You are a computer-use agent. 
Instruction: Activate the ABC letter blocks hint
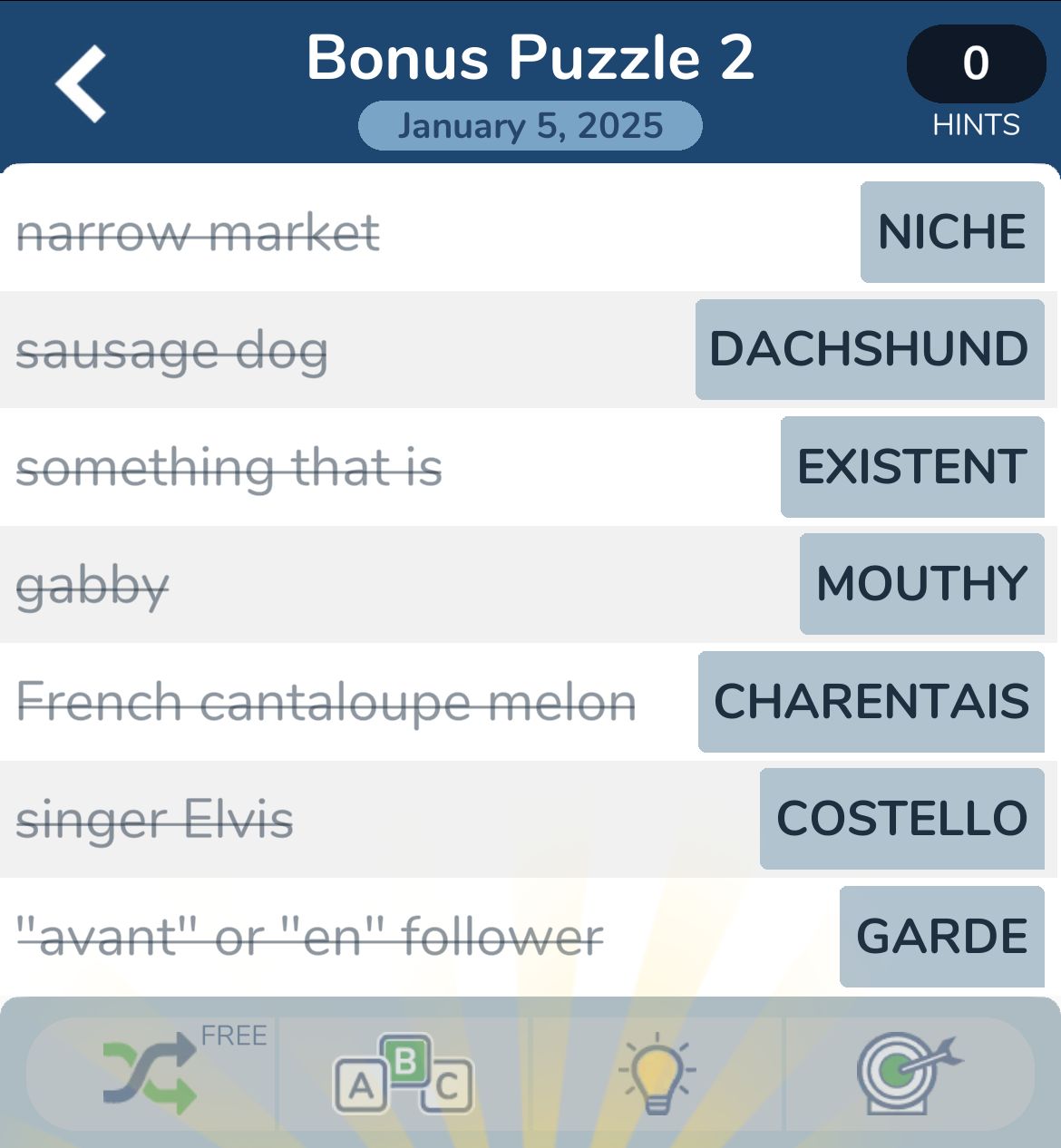click(x=404, y=1075)
